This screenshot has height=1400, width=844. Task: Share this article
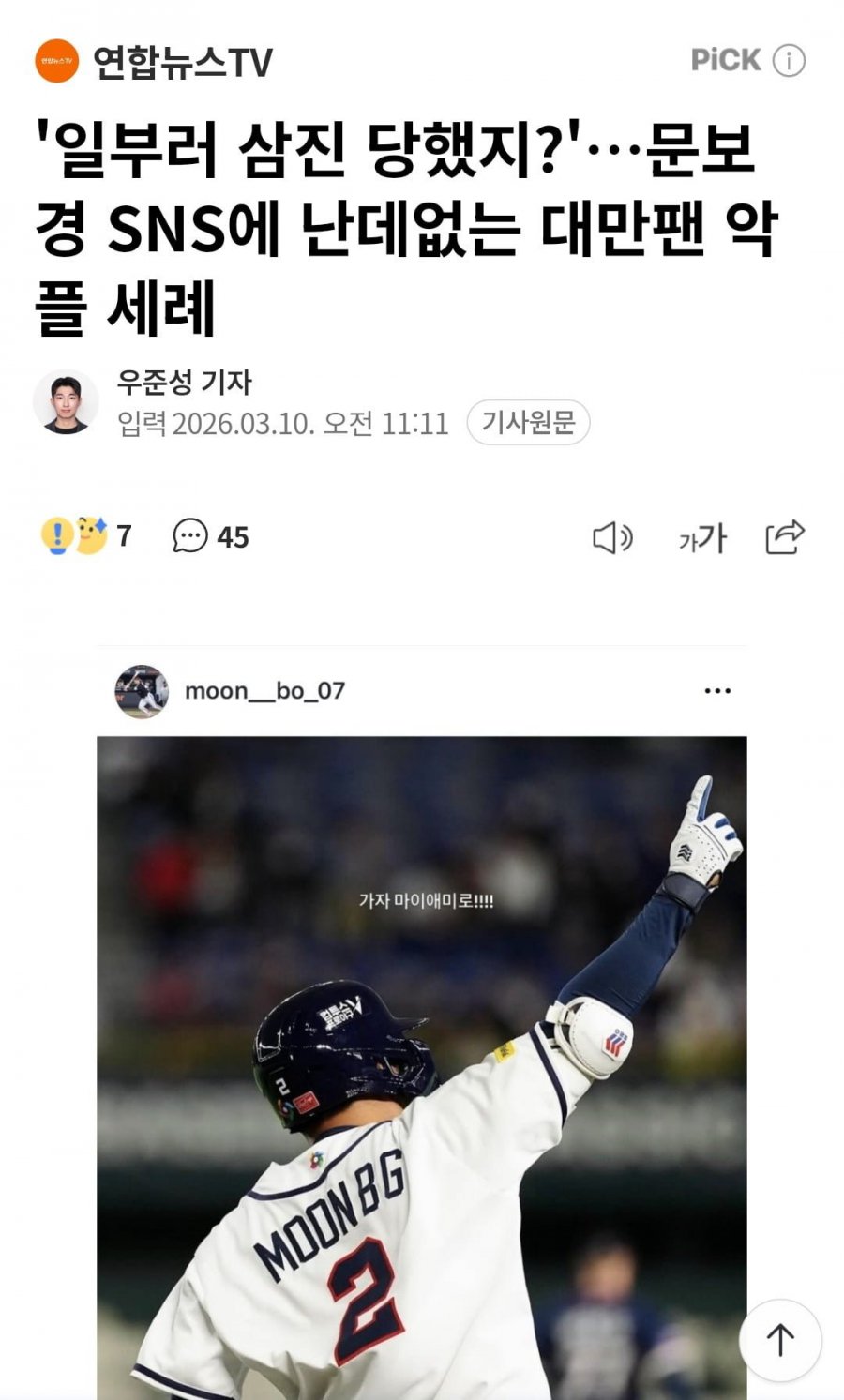coord(785,537)
